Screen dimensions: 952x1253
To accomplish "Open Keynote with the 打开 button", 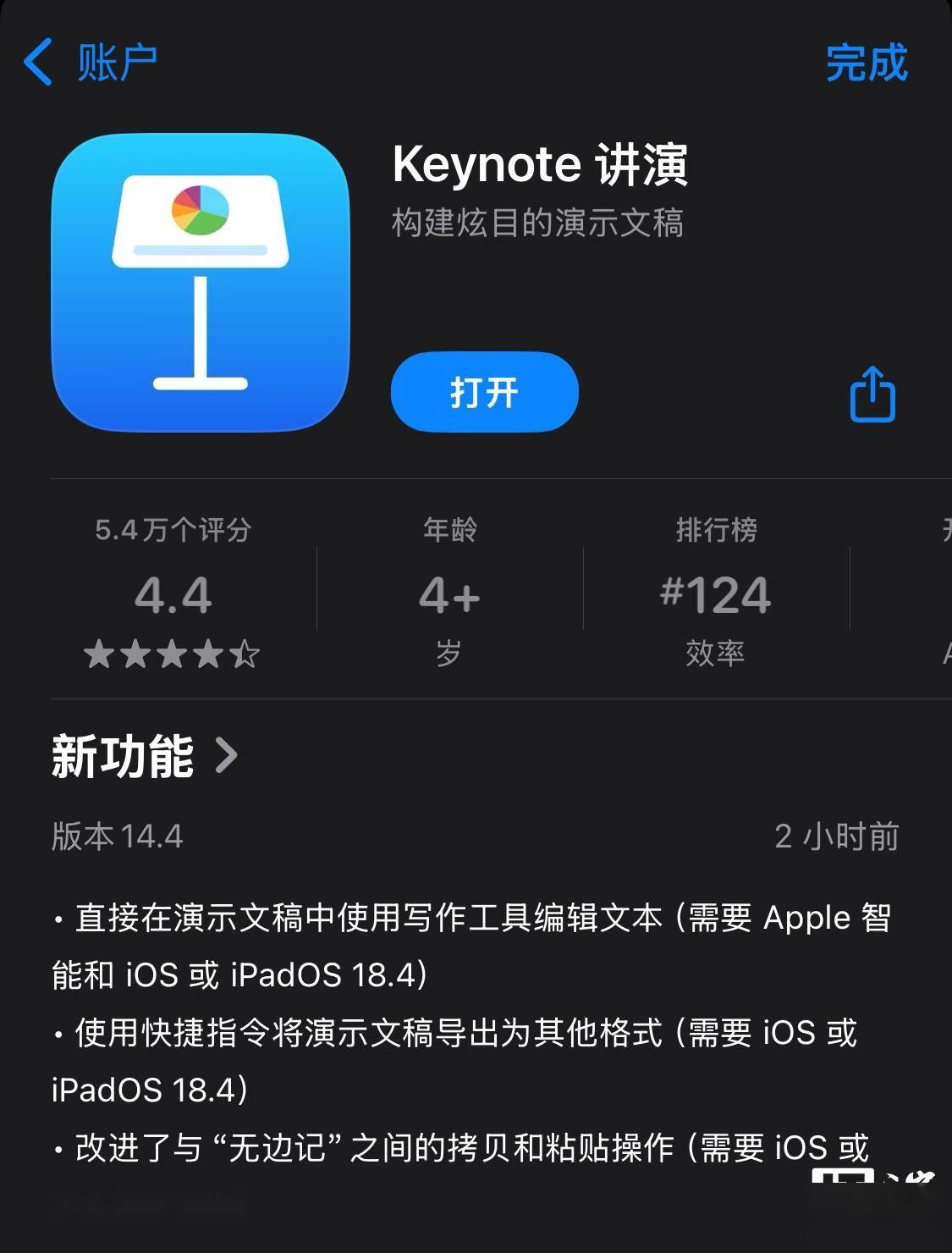I will tap(484, 393).
